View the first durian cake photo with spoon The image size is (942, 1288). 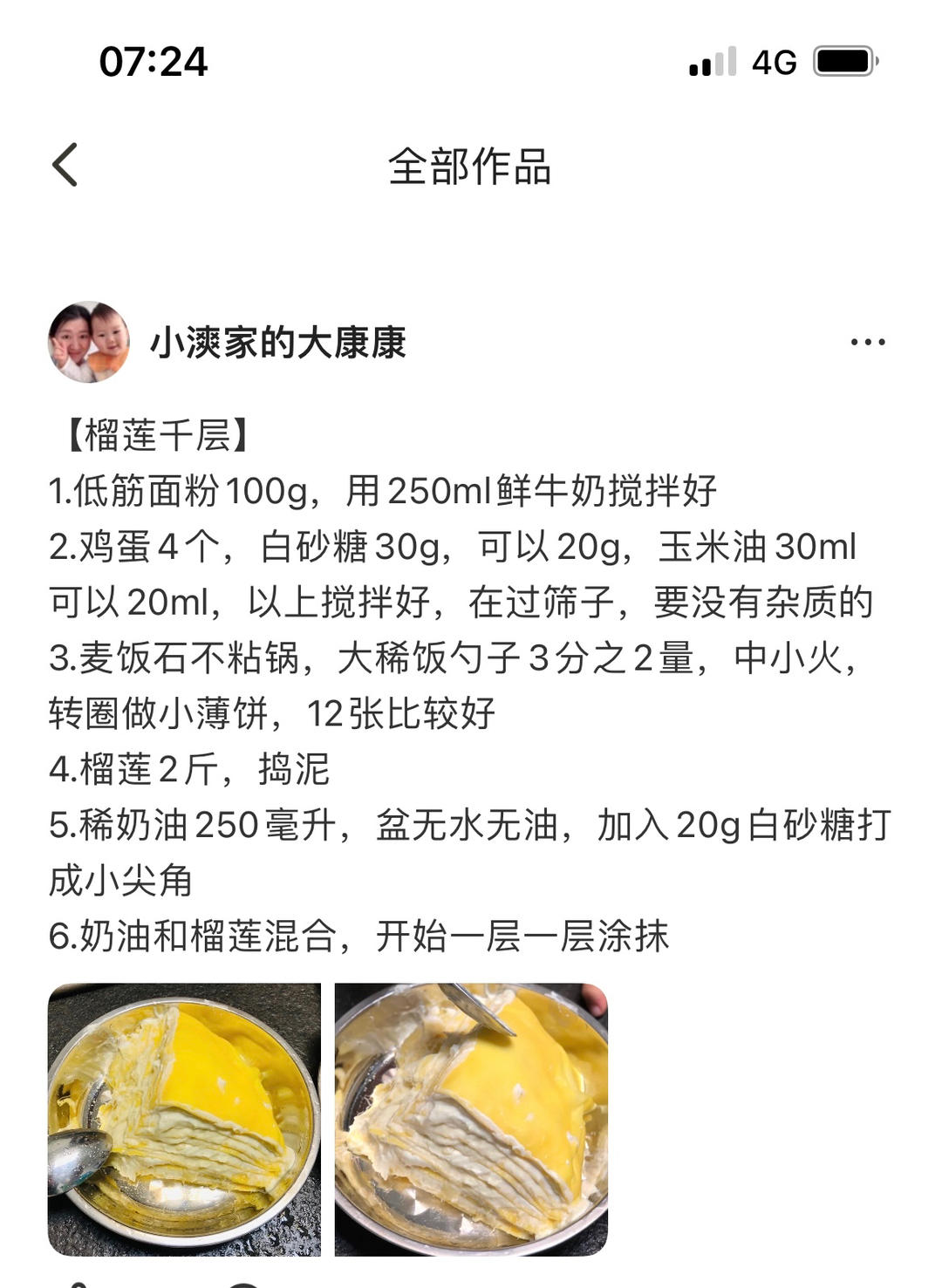[184, 1119]
